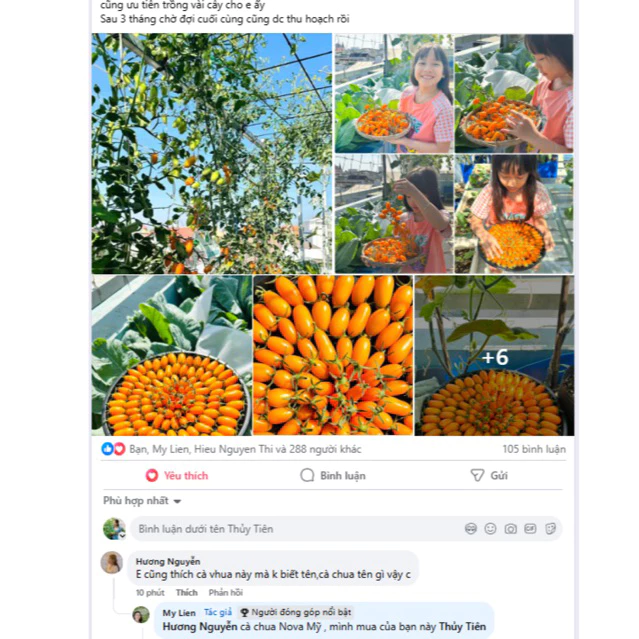View the 105 bình luận comments count
The height and width of the screenshot is (639, 639).
coord(534,449)
